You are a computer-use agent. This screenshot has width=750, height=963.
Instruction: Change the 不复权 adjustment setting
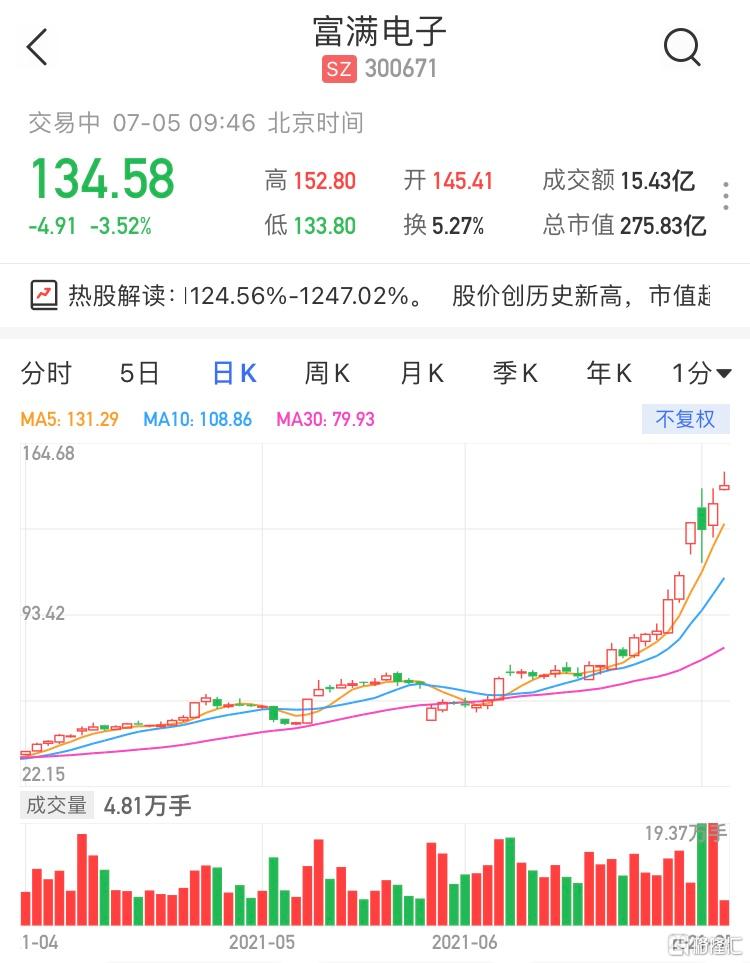685,419
